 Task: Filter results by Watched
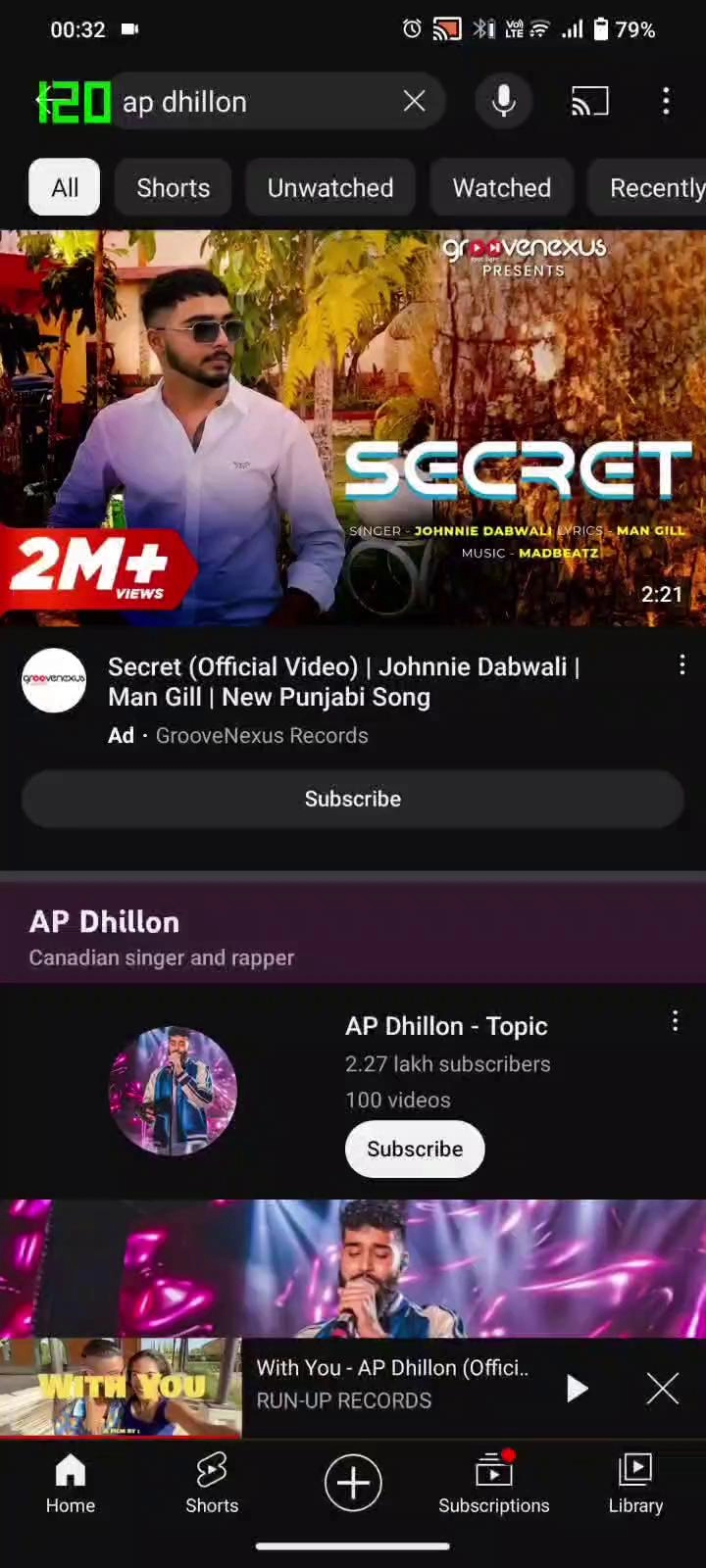[501, 187]
